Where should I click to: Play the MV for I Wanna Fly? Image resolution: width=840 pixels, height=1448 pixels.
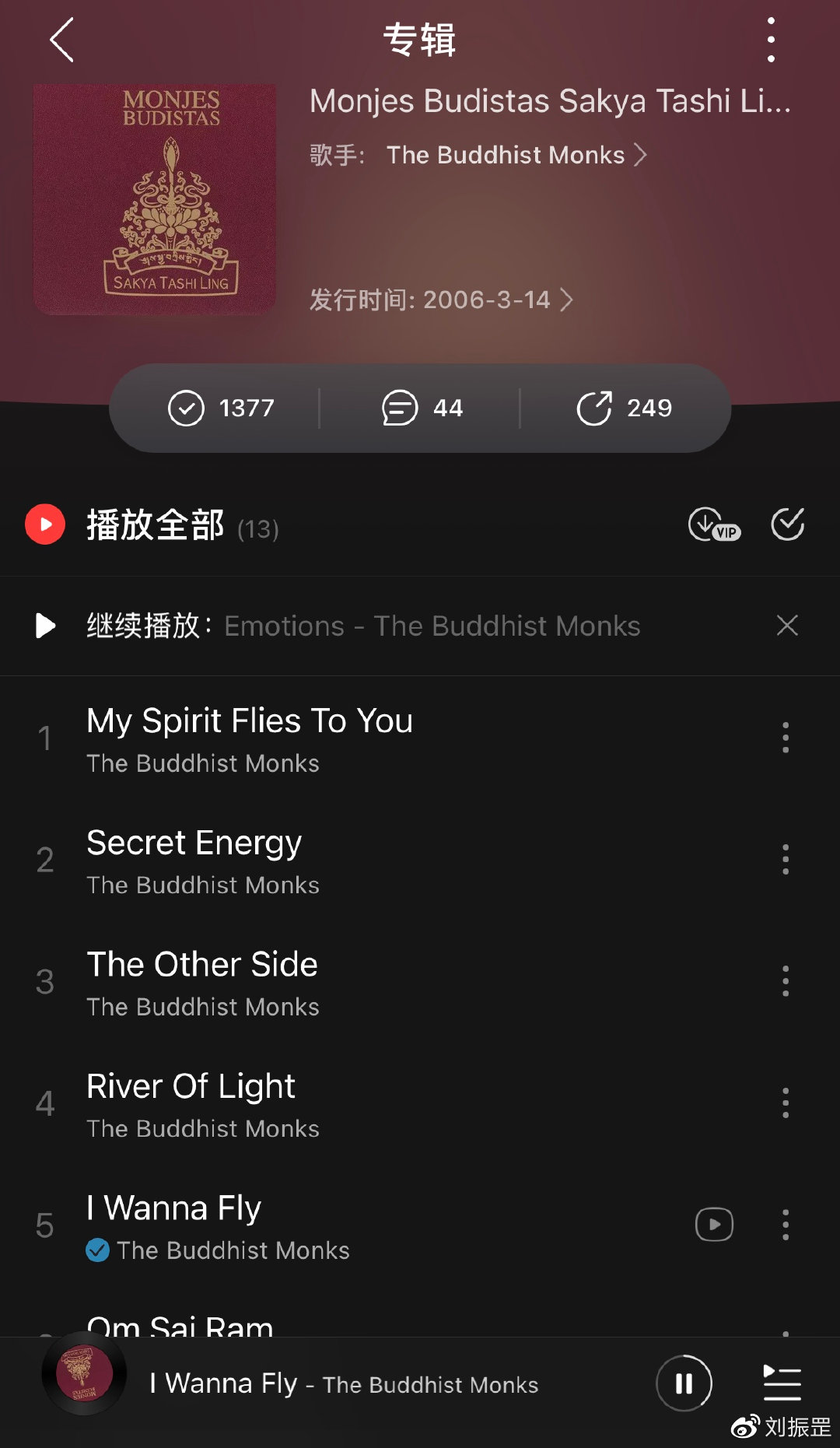(713, 1224)
